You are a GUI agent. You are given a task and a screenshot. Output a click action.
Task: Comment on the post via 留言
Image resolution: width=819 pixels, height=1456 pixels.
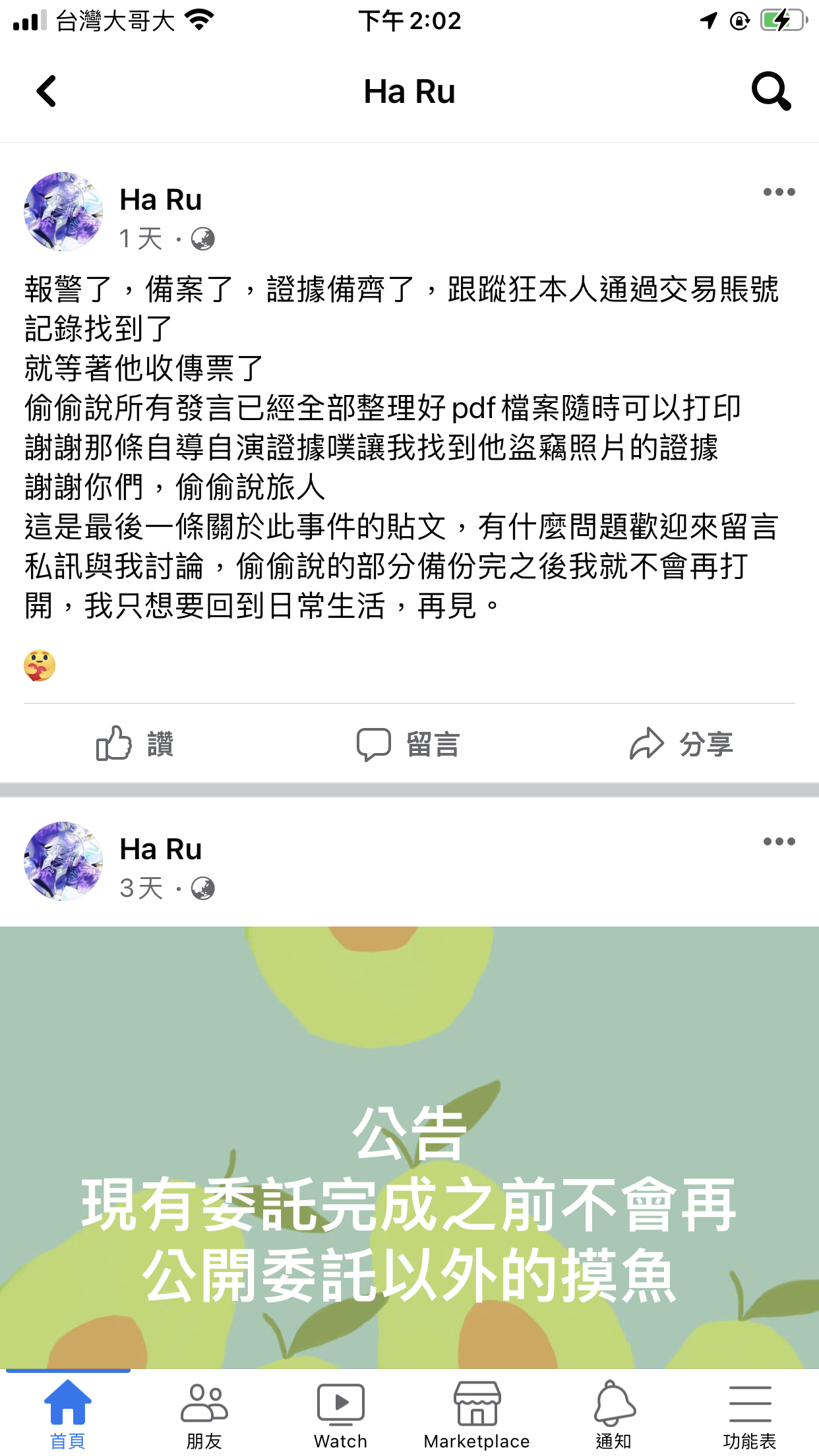[409, 744]
